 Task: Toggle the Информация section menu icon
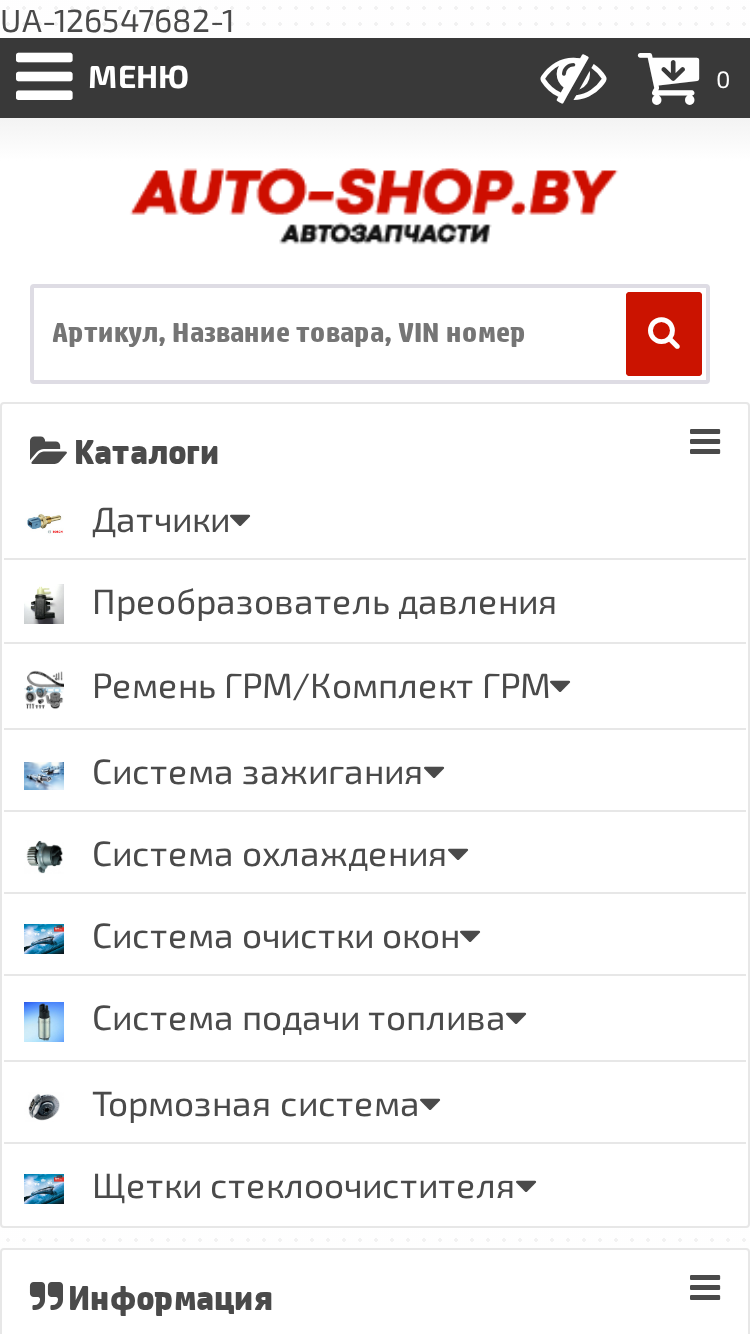705,1288
